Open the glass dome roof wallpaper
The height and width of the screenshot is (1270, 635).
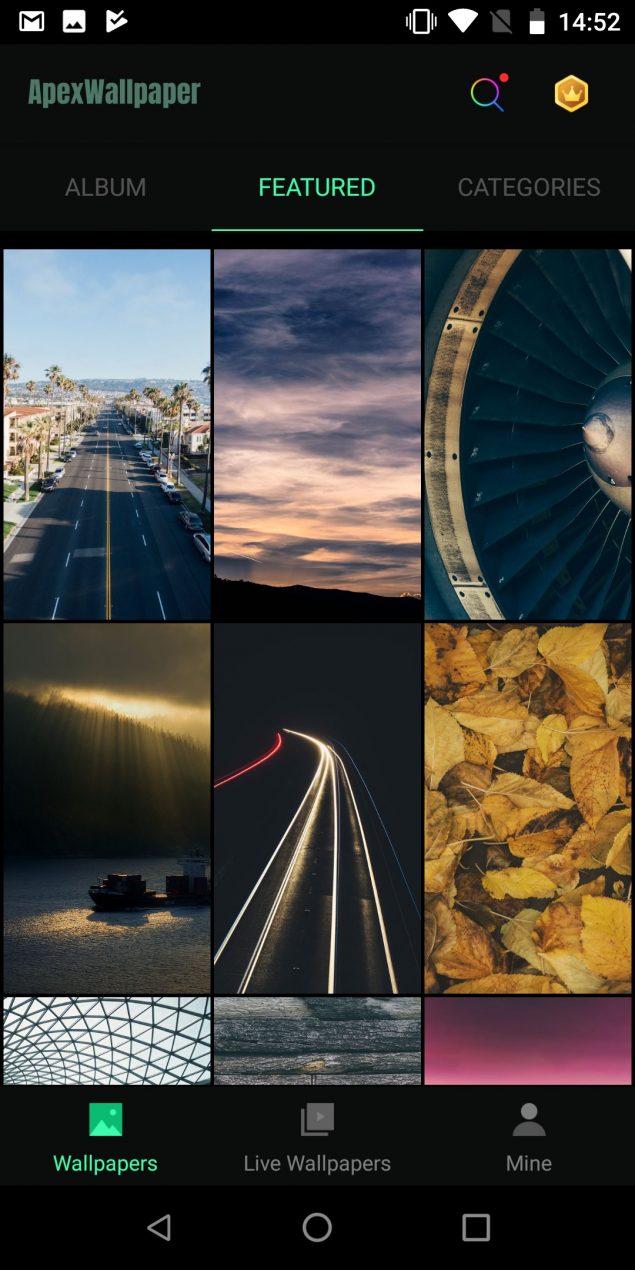pyautogui.click(x=107, y=1040)
